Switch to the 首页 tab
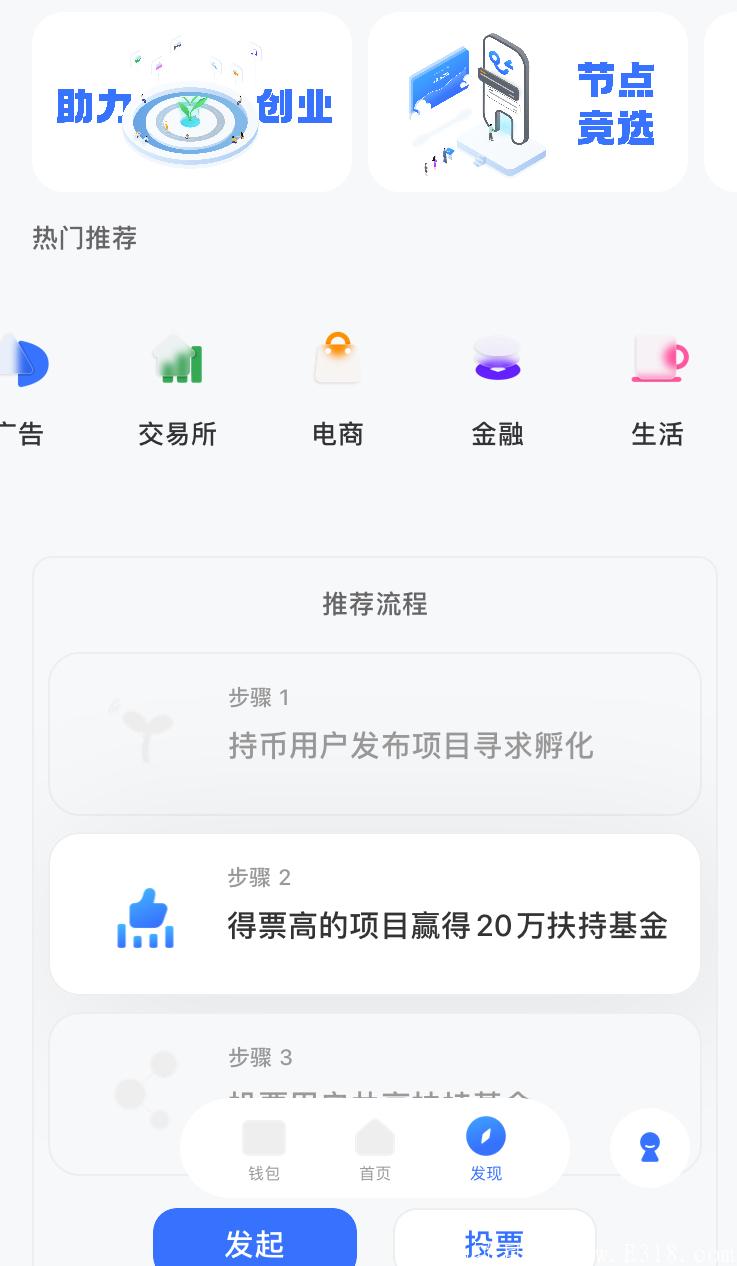This screenshot has width=737, height=1266. coord(375,1148)
